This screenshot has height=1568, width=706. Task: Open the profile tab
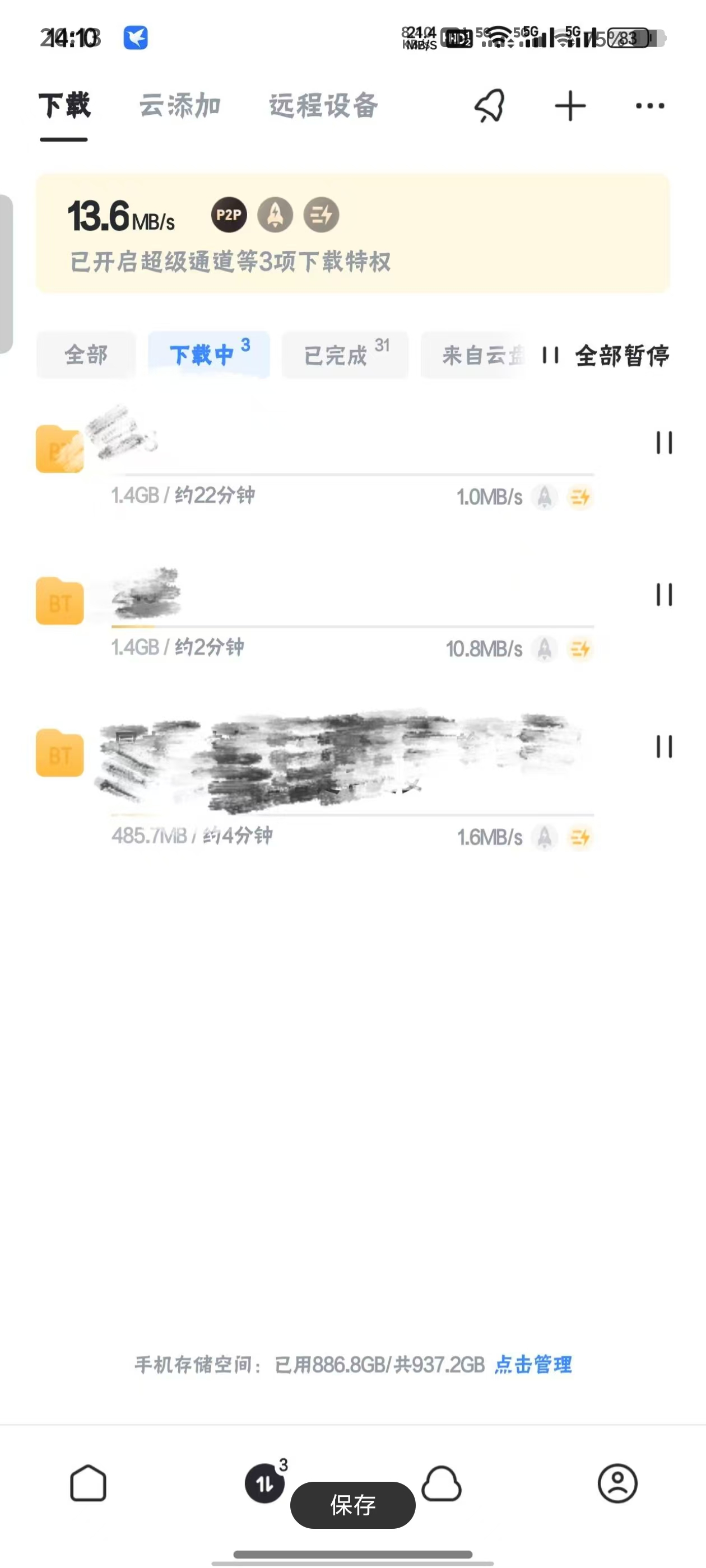(617, 1483)
